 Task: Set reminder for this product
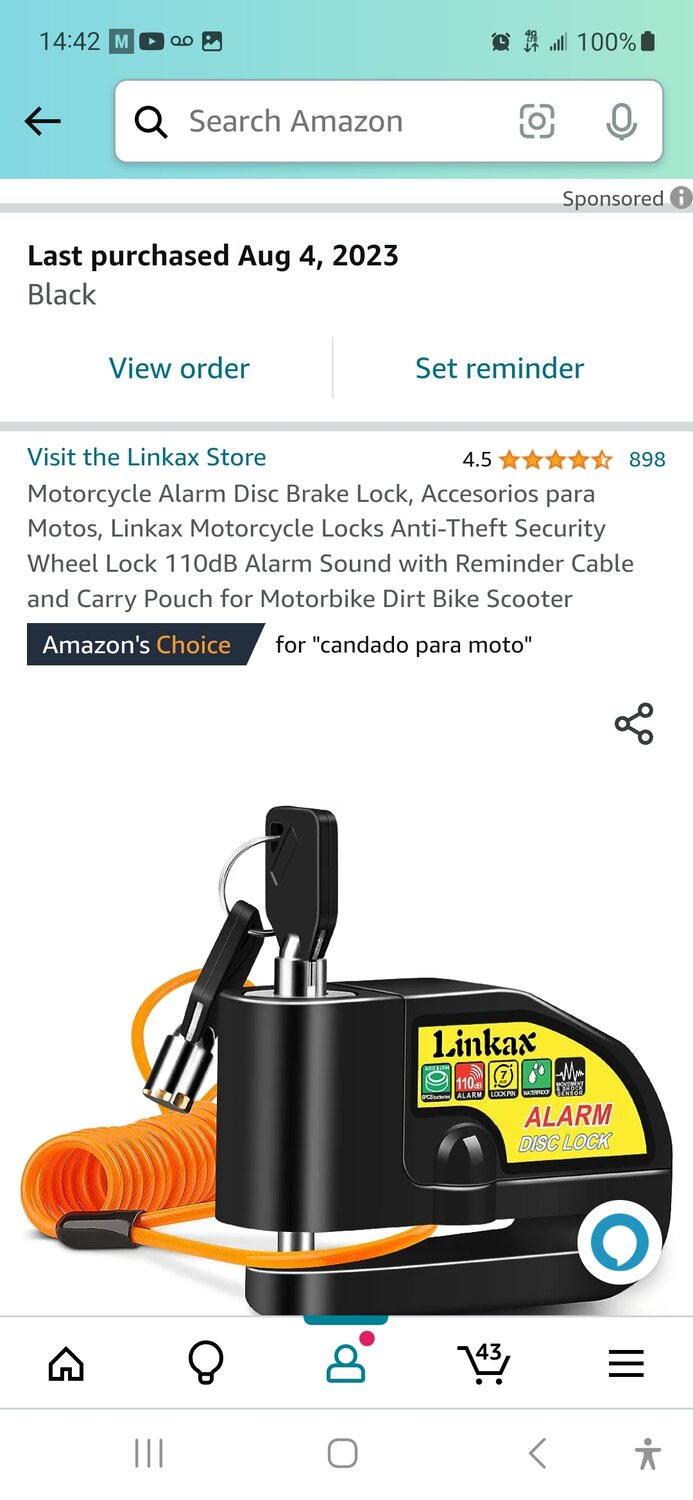tap(499, 368)
